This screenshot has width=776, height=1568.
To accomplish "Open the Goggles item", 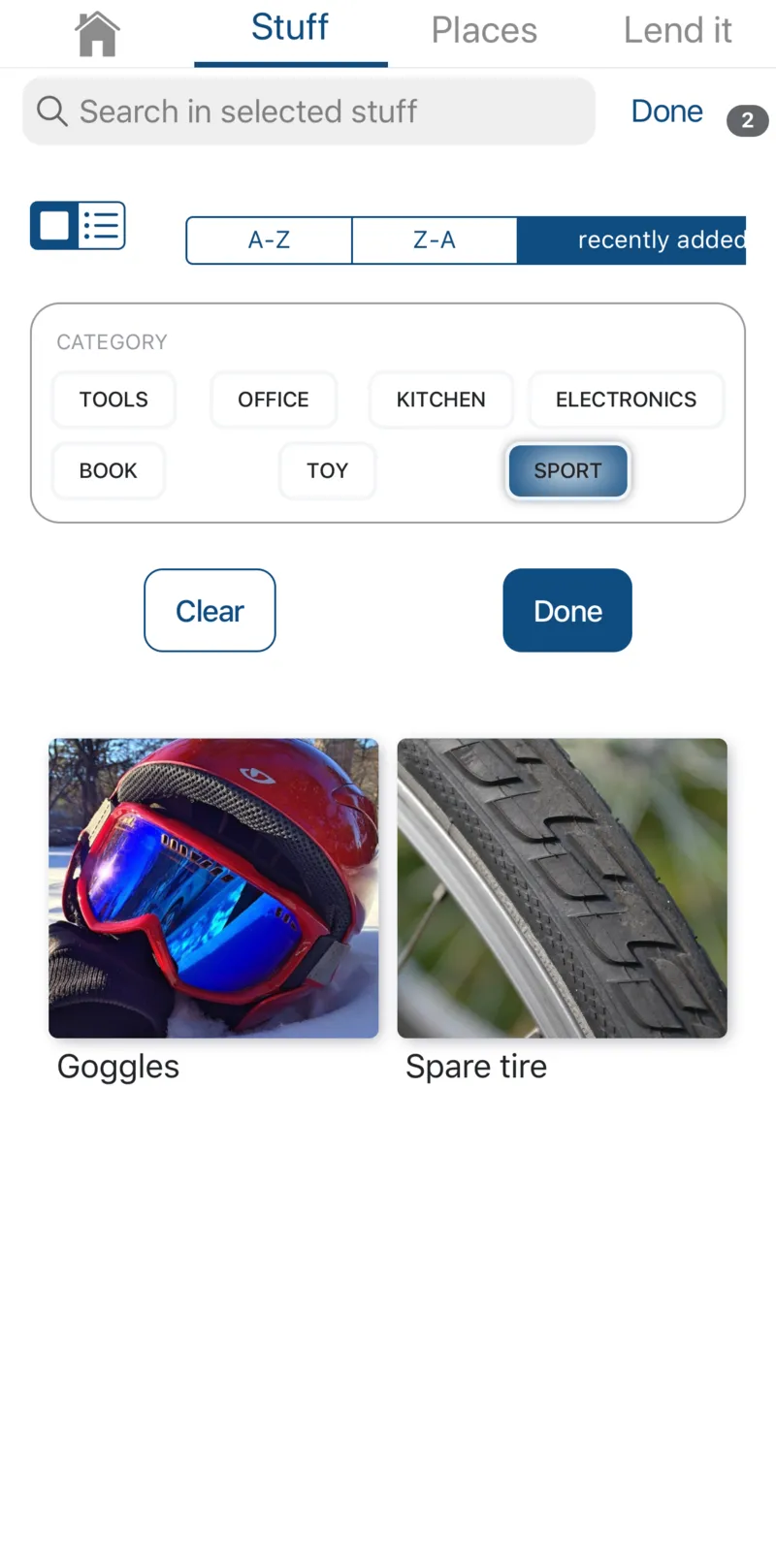I will coord(213,889).
